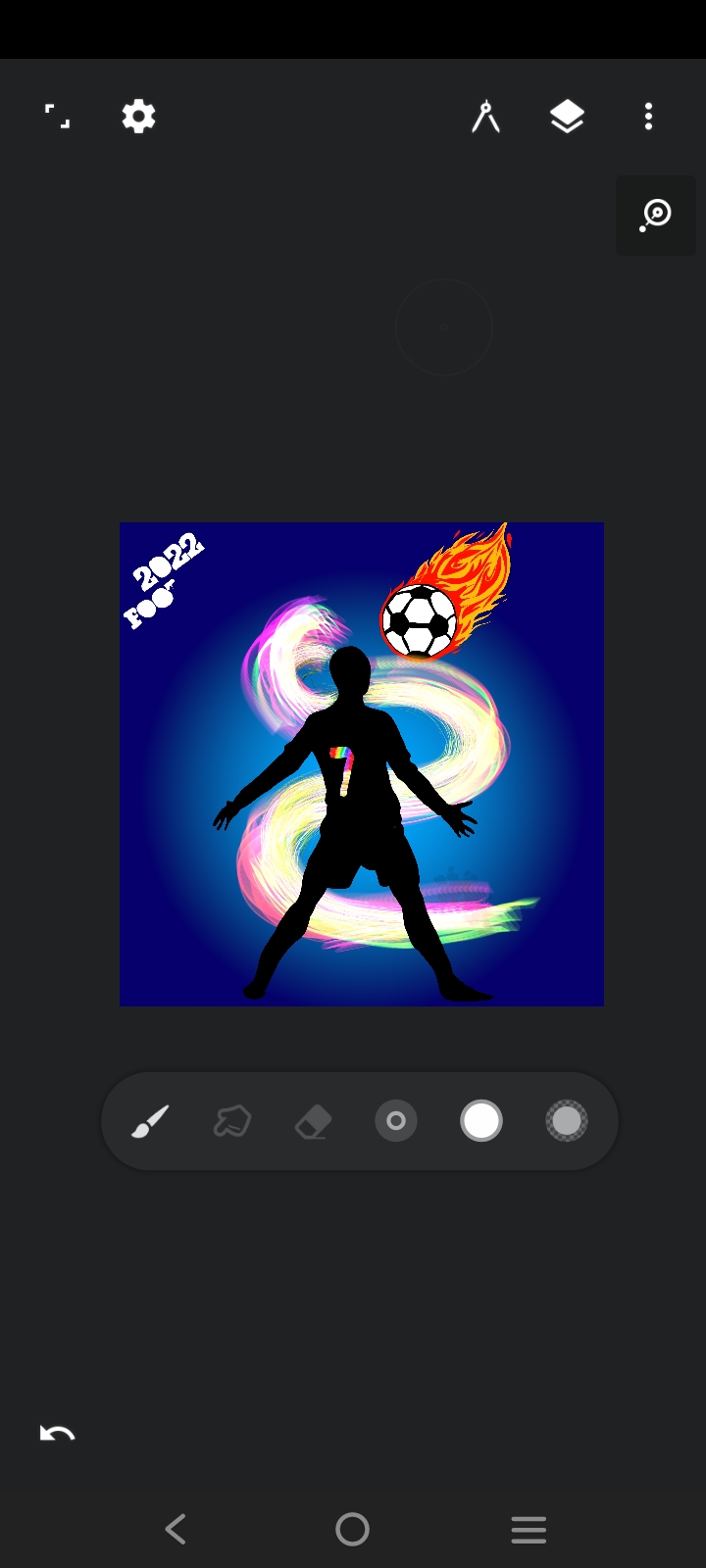The height and width of the screenshot is (1568, 706).
Task: Open the white color picker
Action: point(480,1121)
